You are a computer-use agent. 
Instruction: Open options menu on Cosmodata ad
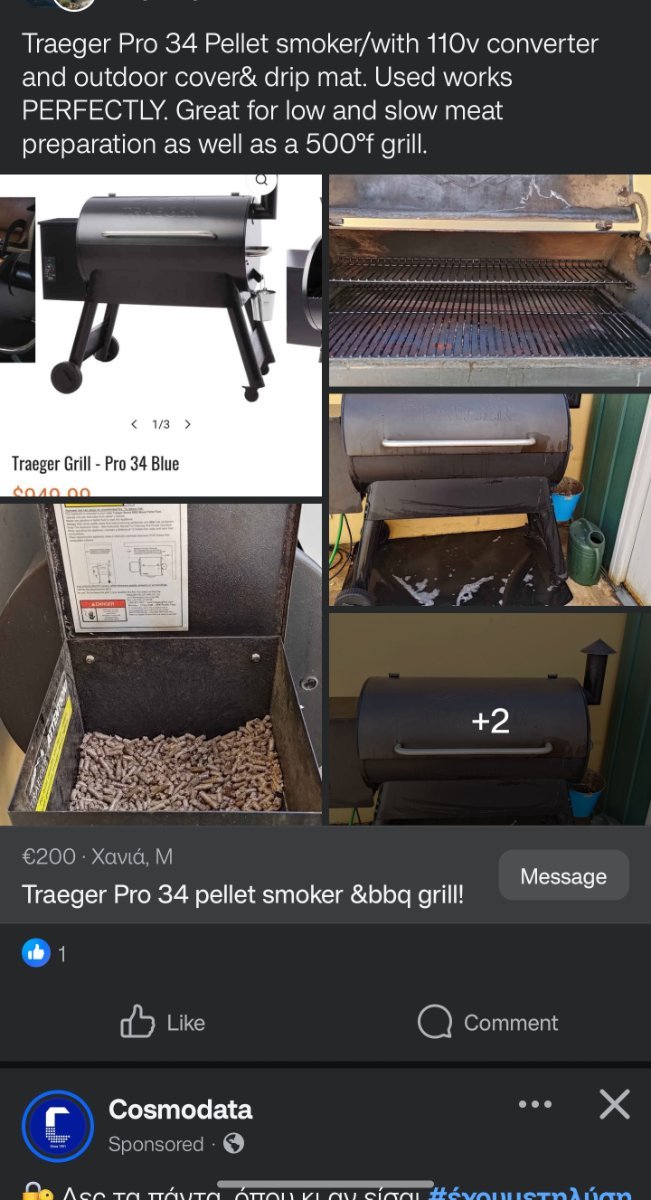(535, 1104)
